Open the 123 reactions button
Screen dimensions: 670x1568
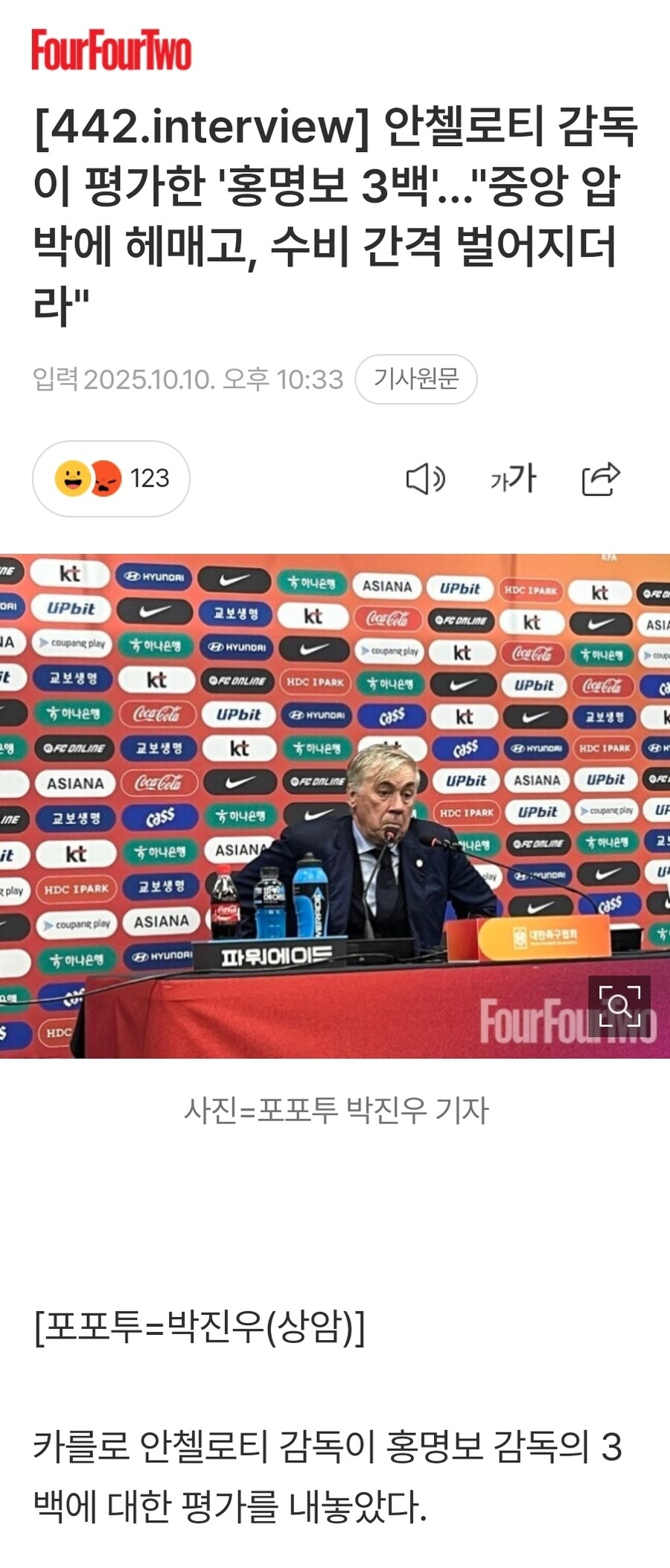(111, 478)
